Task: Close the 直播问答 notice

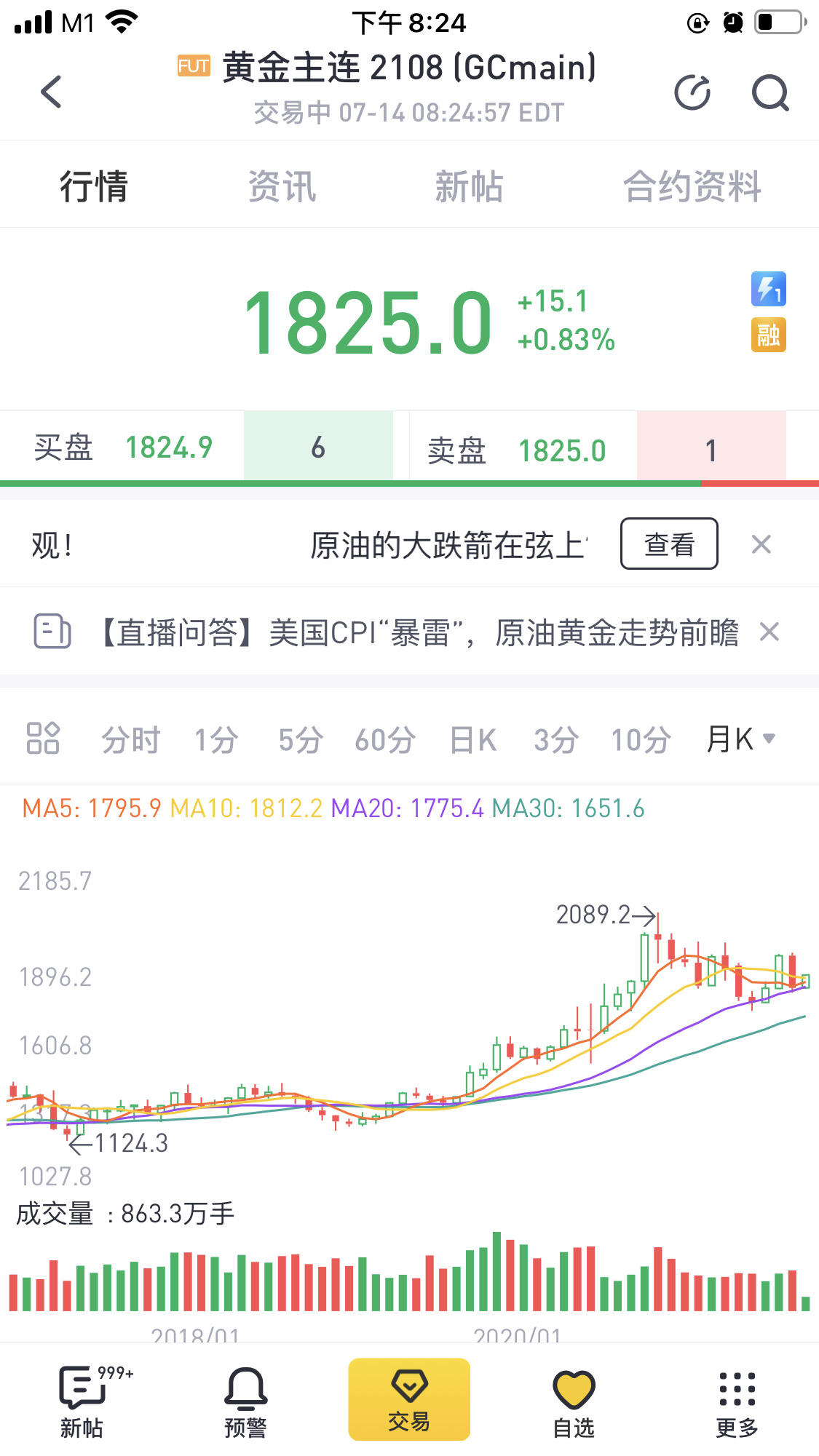Action: click(x=769, y=632)
